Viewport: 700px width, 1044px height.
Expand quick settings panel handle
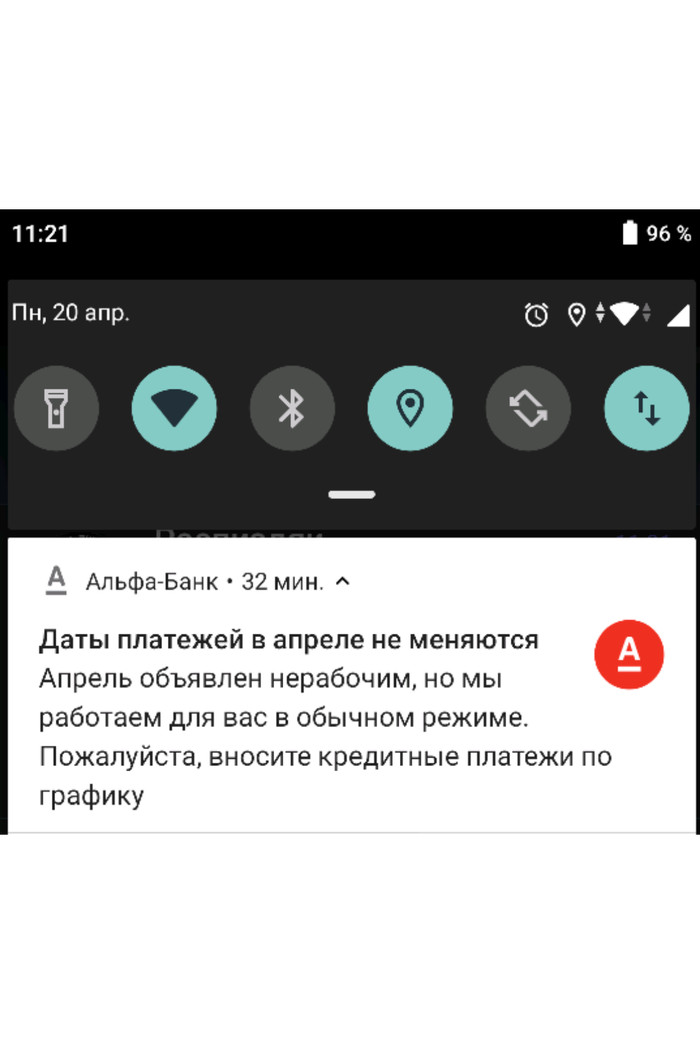click(351, 494)
